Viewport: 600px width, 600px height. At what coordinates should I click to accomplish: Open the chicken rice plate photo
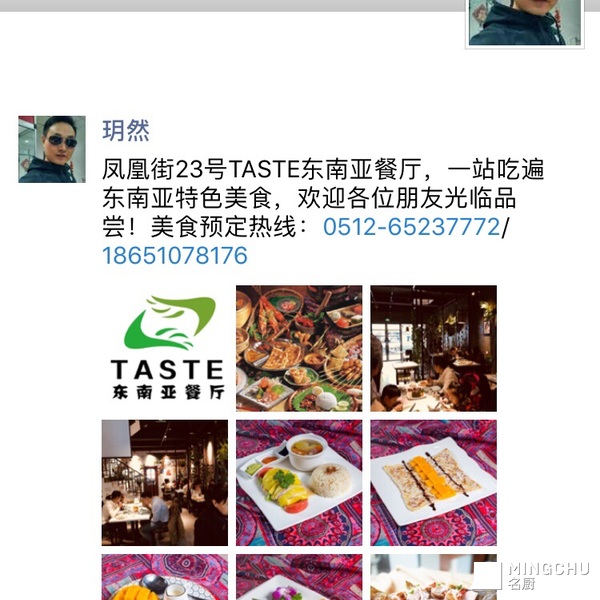point(299,482)
